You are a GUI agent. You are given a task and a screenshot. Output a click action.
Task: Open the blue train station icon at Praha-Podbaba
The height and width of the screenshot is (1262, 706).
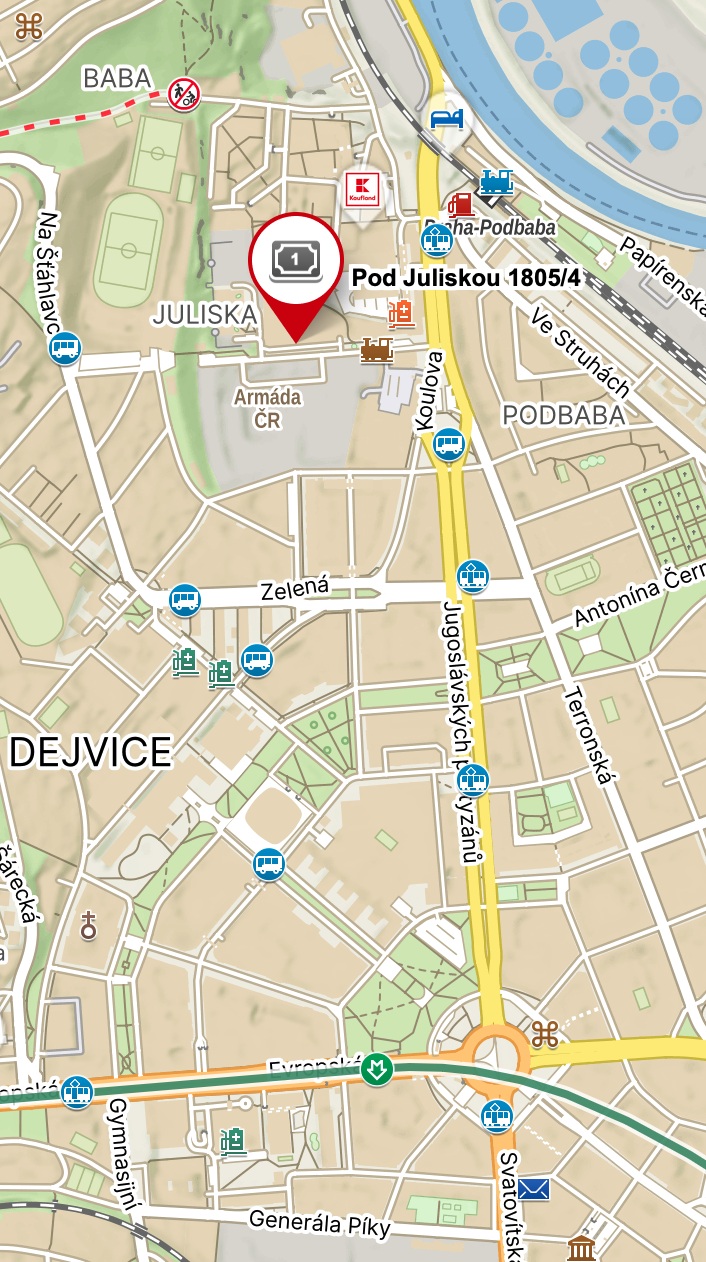coord(496,181)
